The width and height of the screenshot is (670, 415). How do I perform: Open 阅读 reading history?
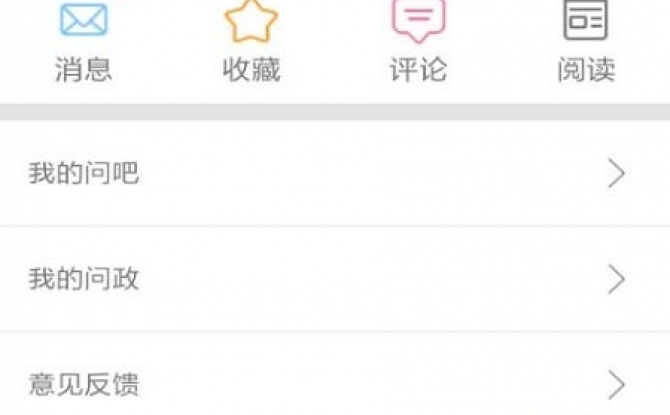(x=586, y=40)
